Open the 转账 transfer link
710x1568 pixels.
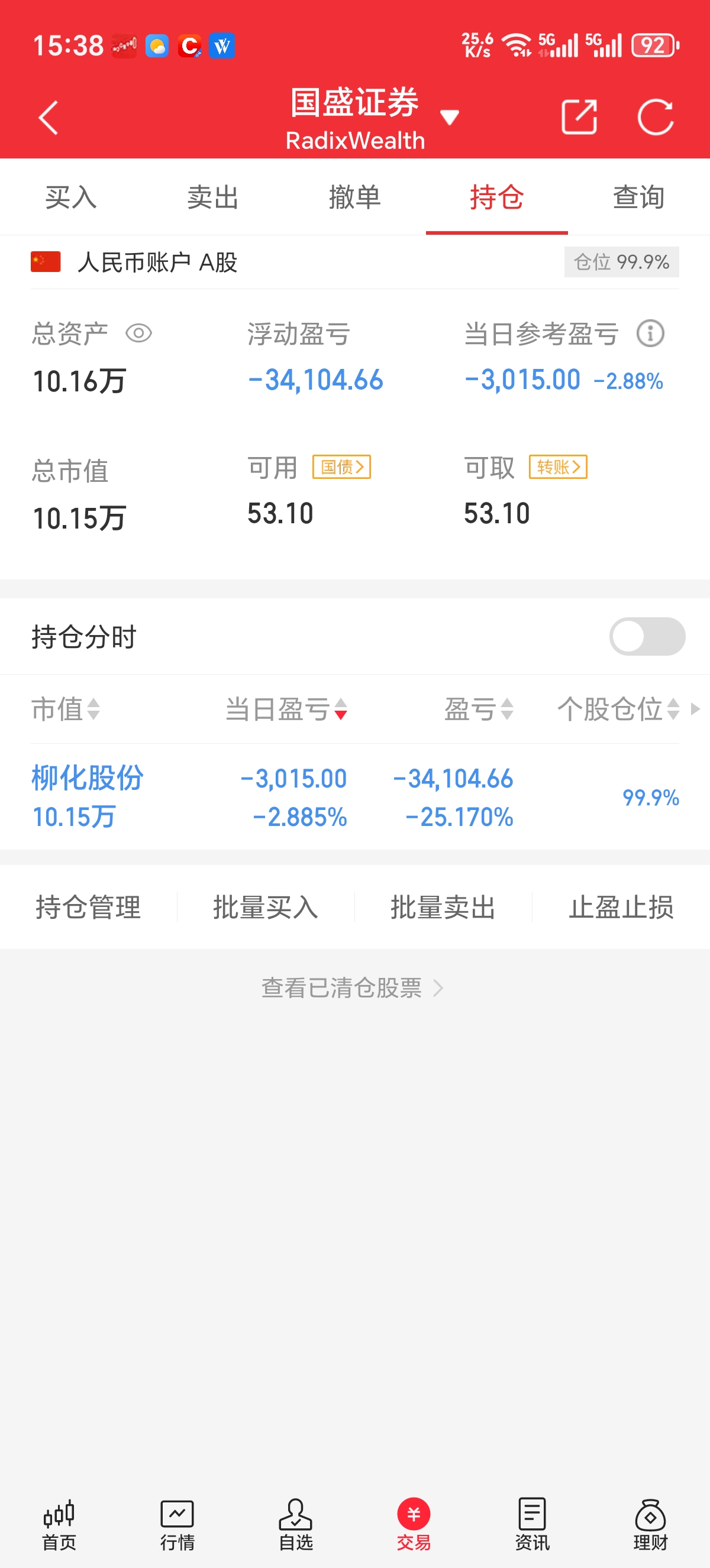(558, 467)
